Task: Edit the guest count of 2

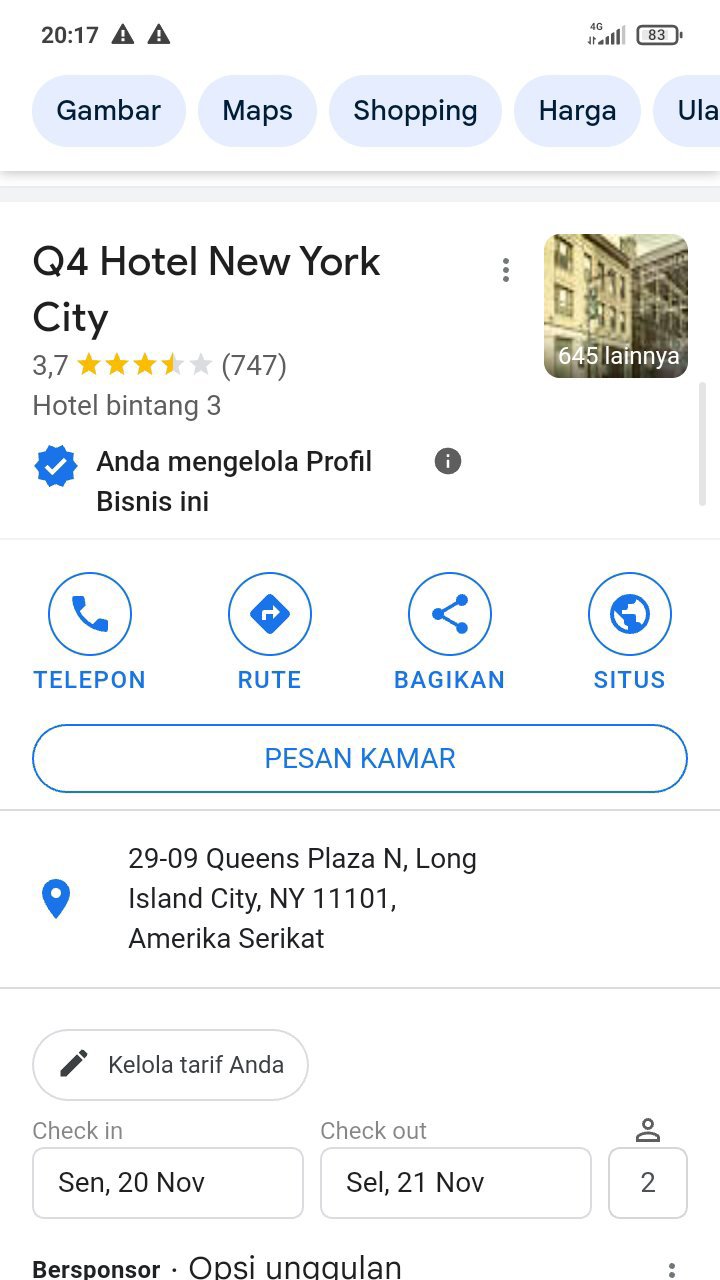Action: (x=648, y=1183)
